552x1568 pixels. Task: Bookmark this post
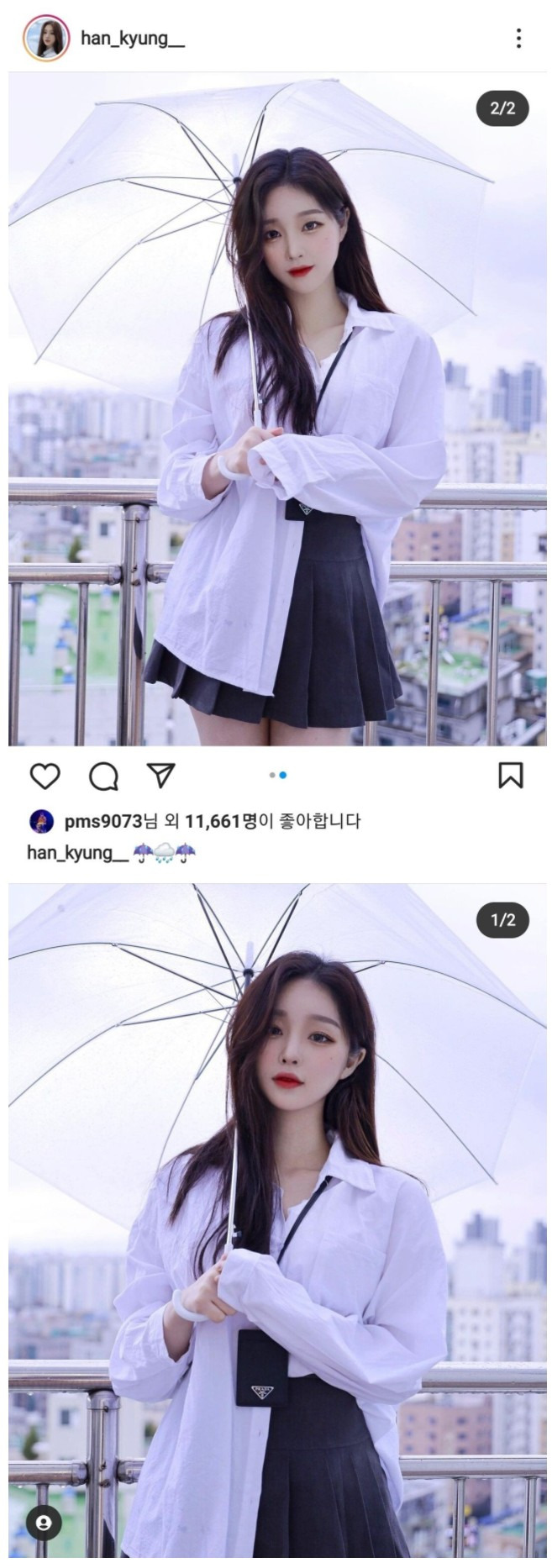(510, 775)
